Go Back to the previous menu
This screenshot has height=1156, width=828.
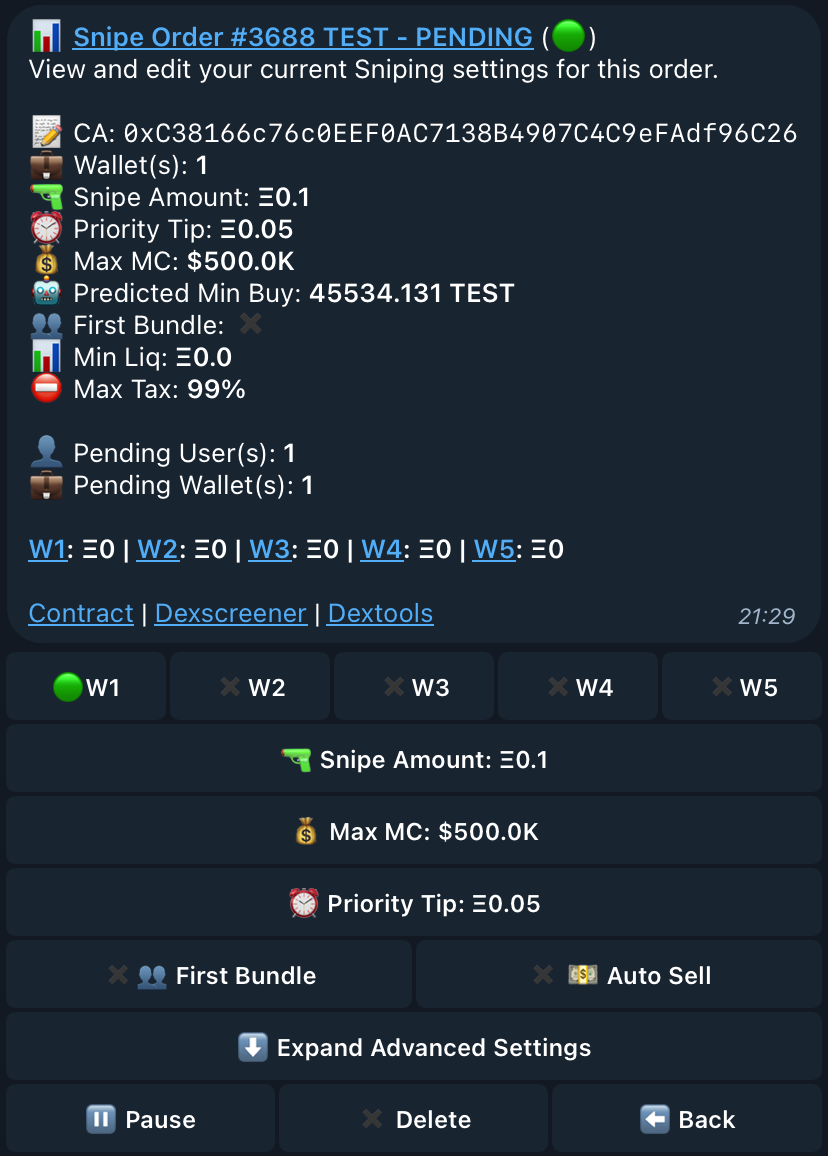pyautogui.click(x=687, y=1119)
